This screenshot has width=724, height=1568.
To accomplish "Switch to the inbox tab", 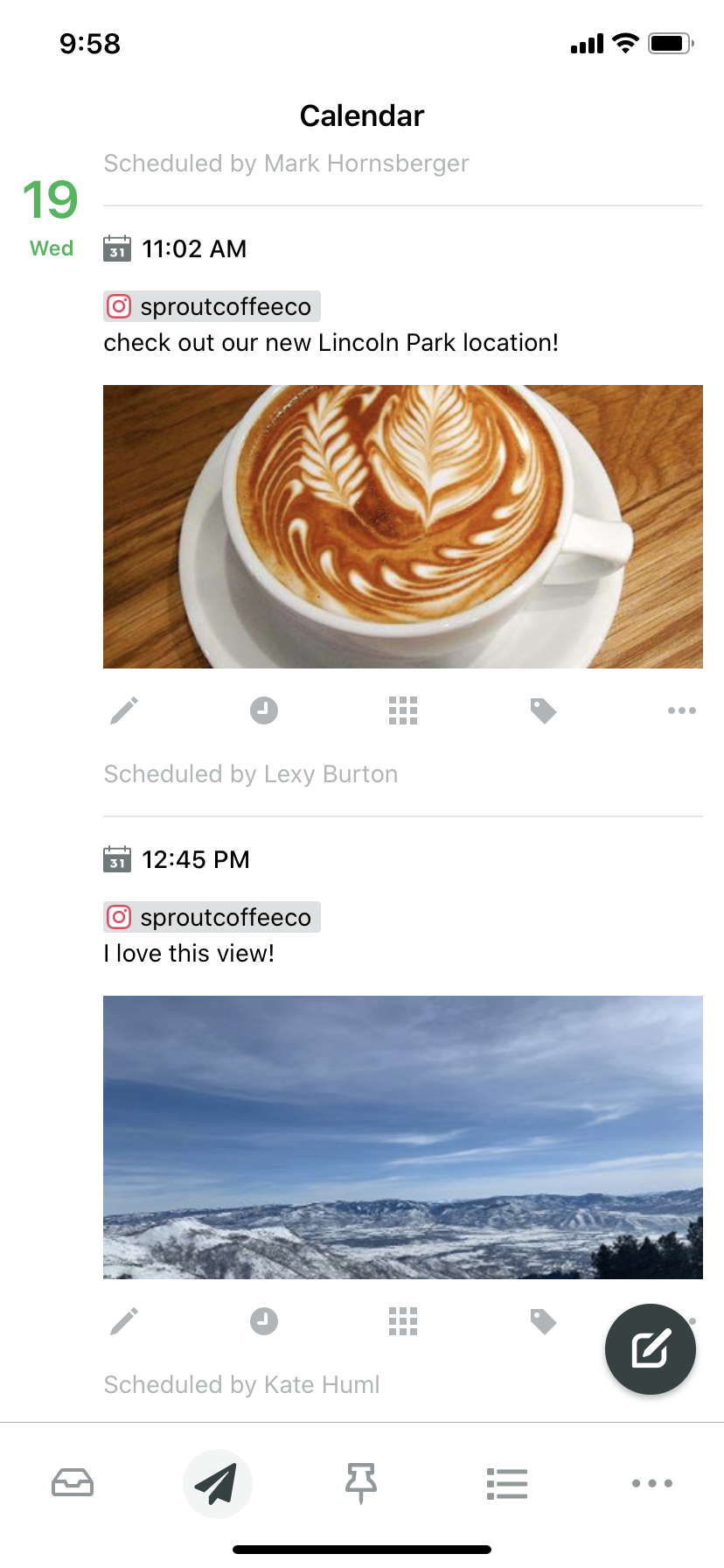I will (73, 1483).
